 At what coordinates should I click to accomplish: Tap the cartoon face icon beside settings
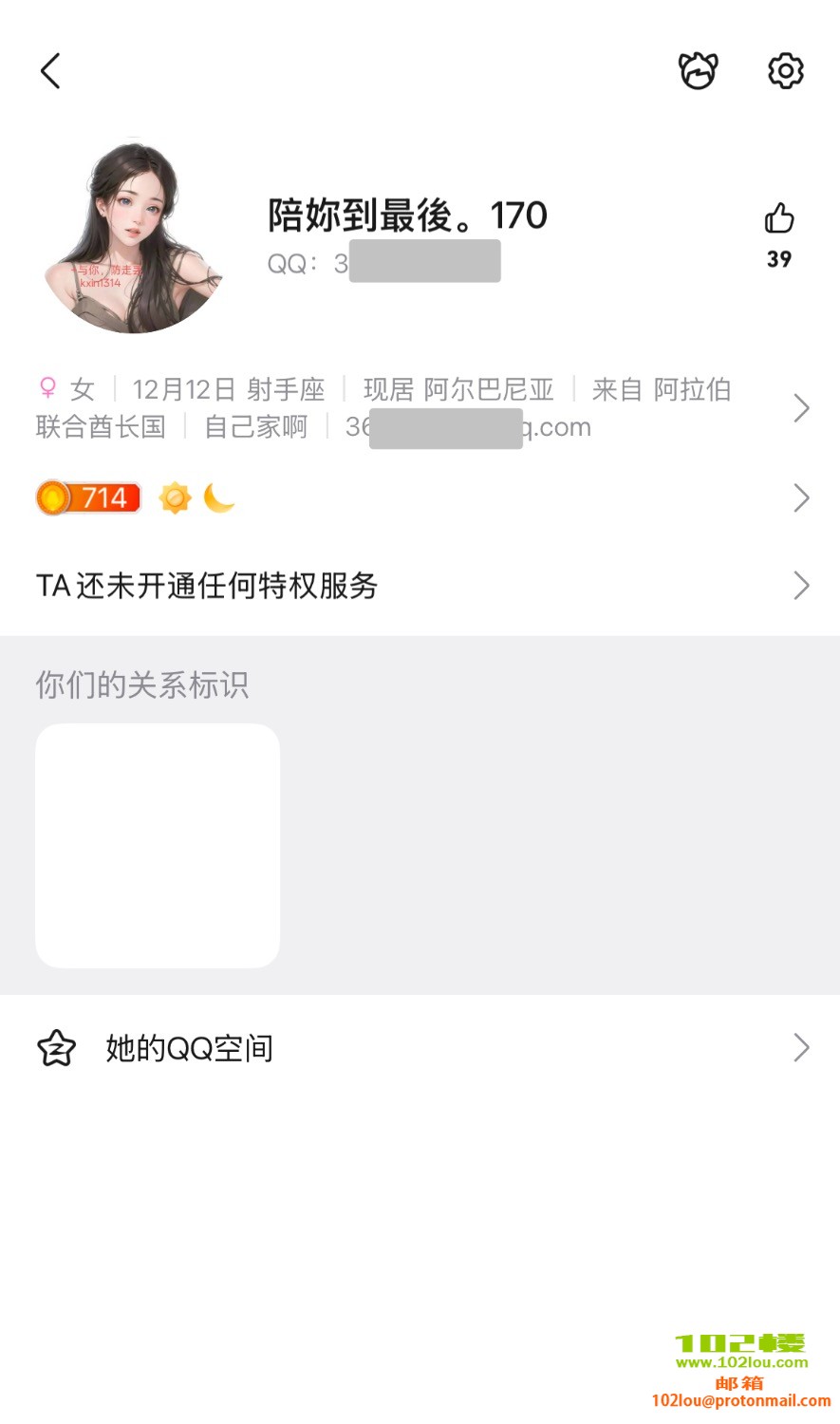click(x=698, y=71)
